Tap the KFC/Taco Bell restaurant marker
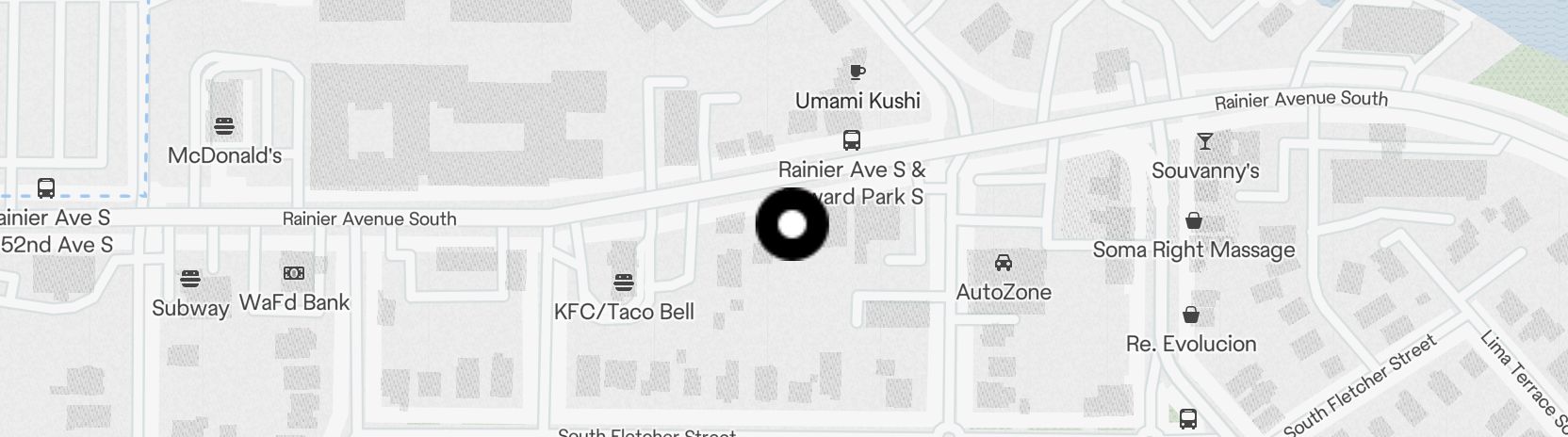 coord(623,282)
